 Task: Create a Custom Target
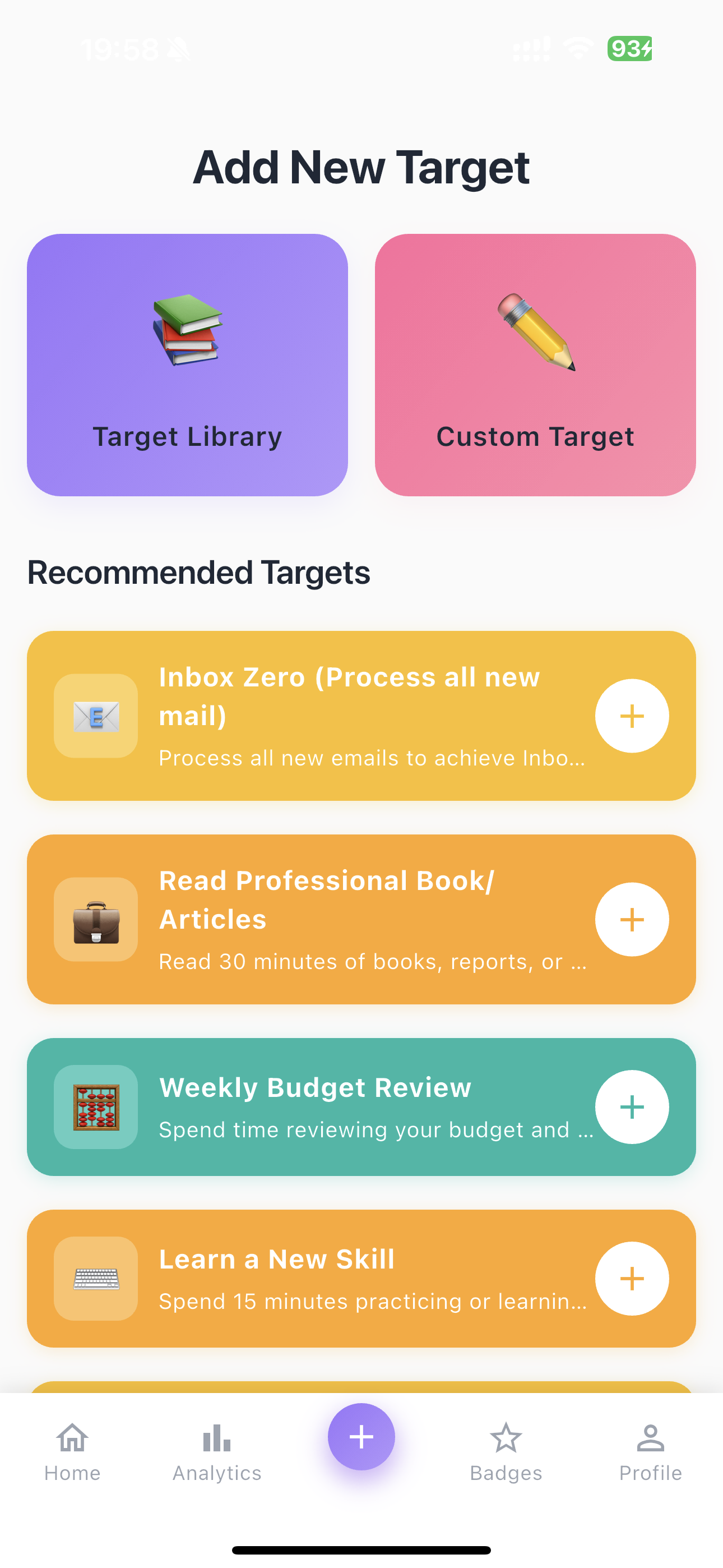(535, 365)
